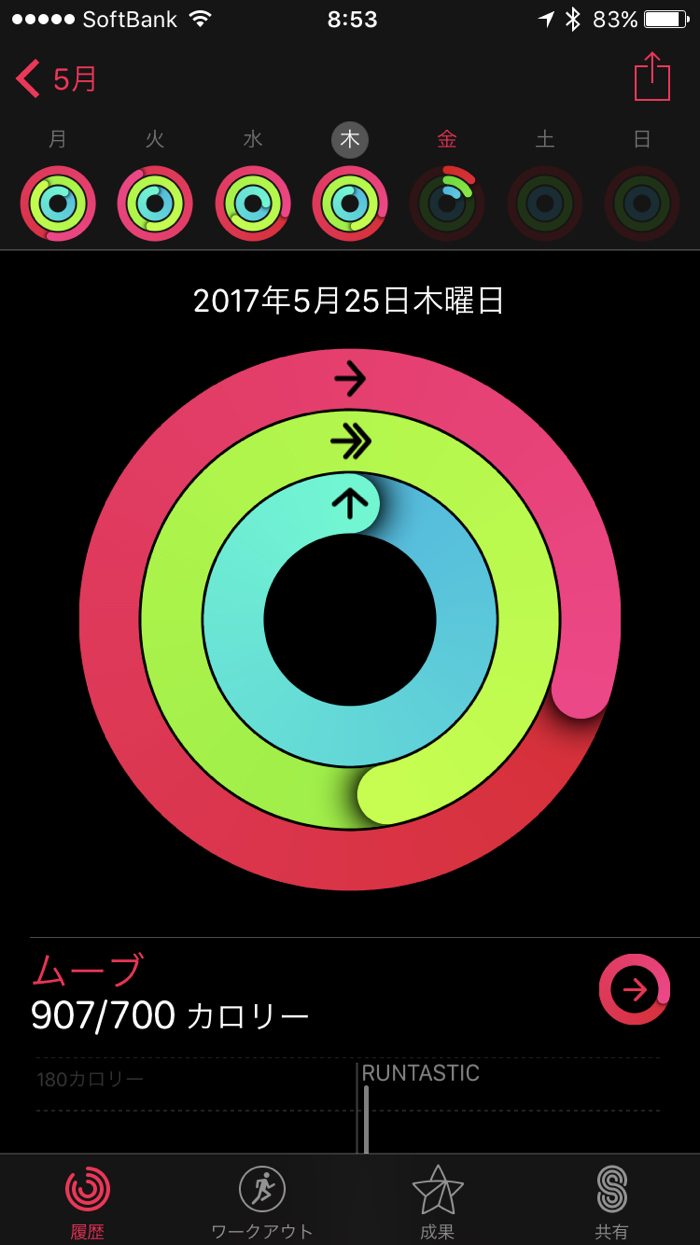Open the 履歴 tab
Image resolution: width=700 pixels, height=1245 pixels.
click(88, 1200)
